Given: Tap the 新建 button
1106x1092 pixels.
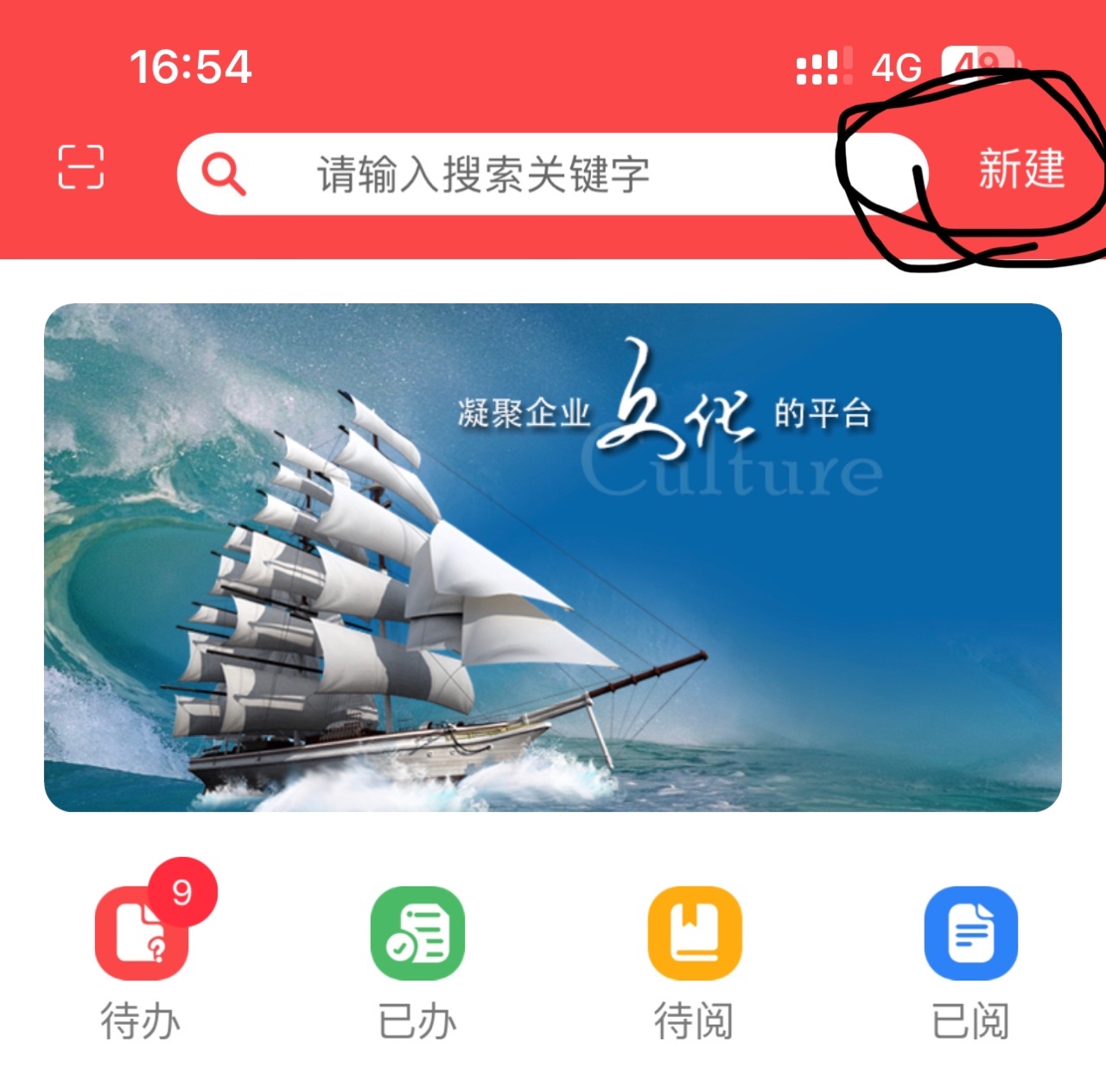Looking at the screenshot, I should [1020, 168].
